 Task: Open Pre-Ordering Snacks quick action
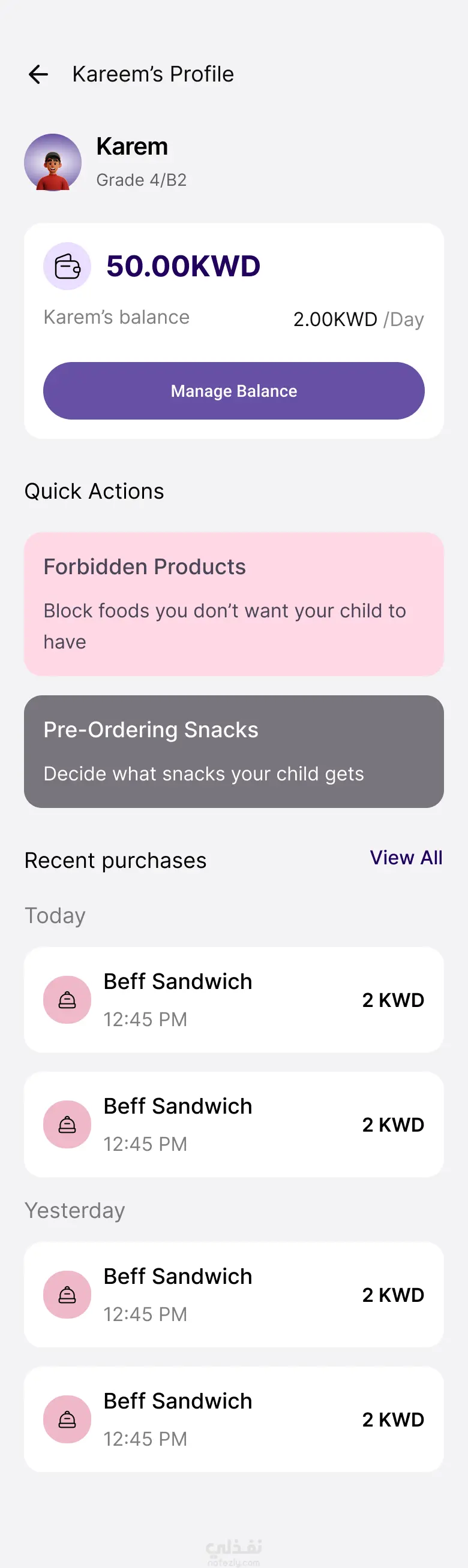click(x=234, y=751)
